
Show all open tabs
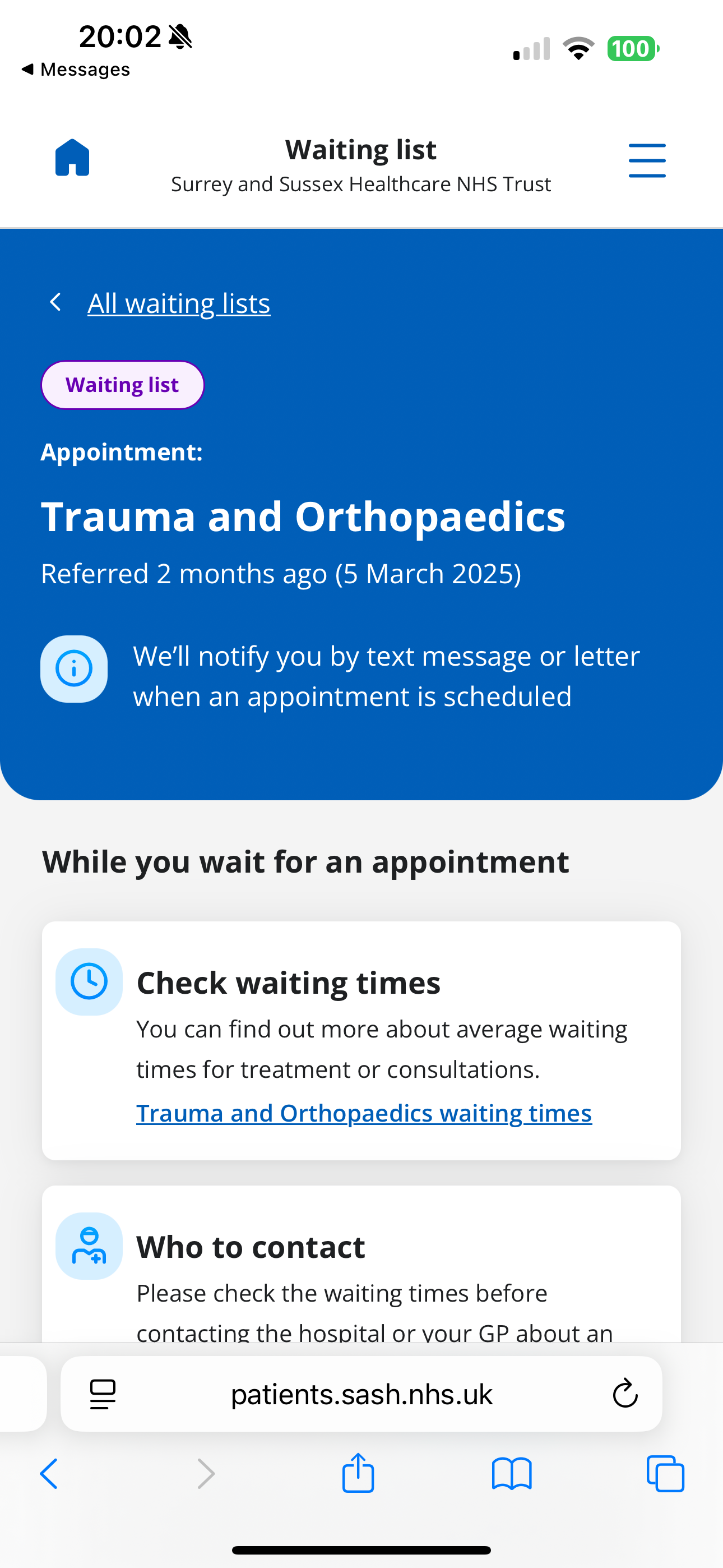coord(665,1474)
